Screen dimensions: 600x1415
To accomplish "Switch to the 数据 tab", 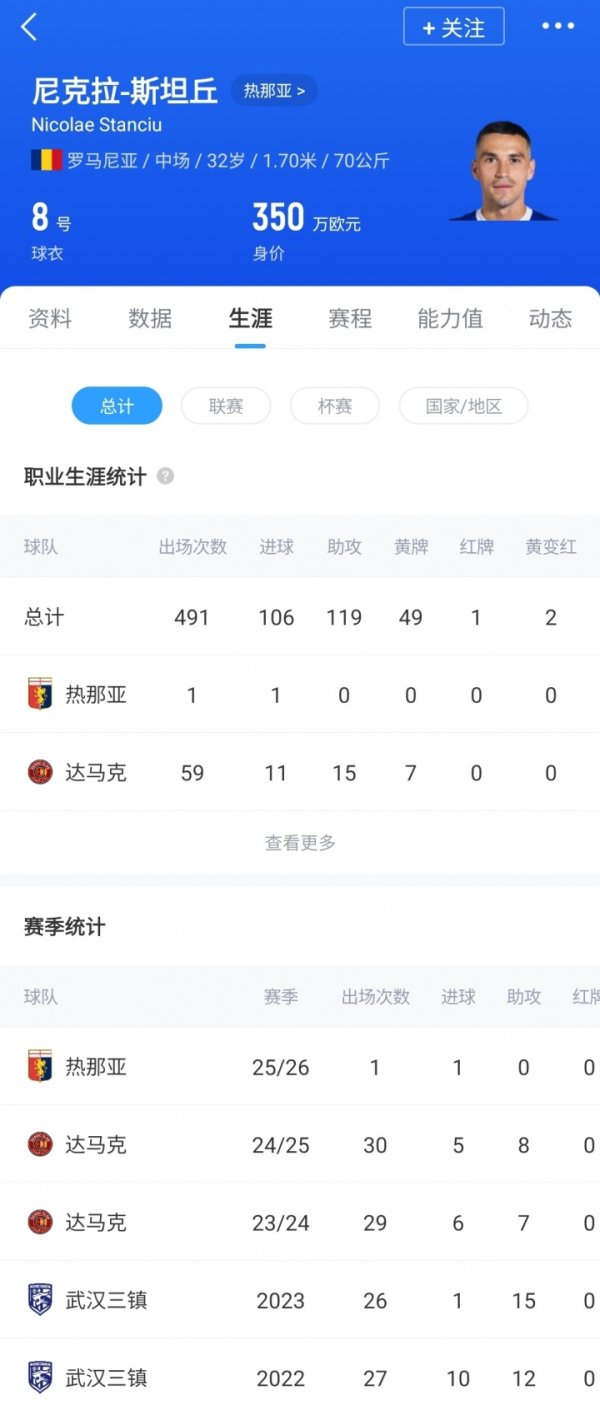I will tap(150, 319).
